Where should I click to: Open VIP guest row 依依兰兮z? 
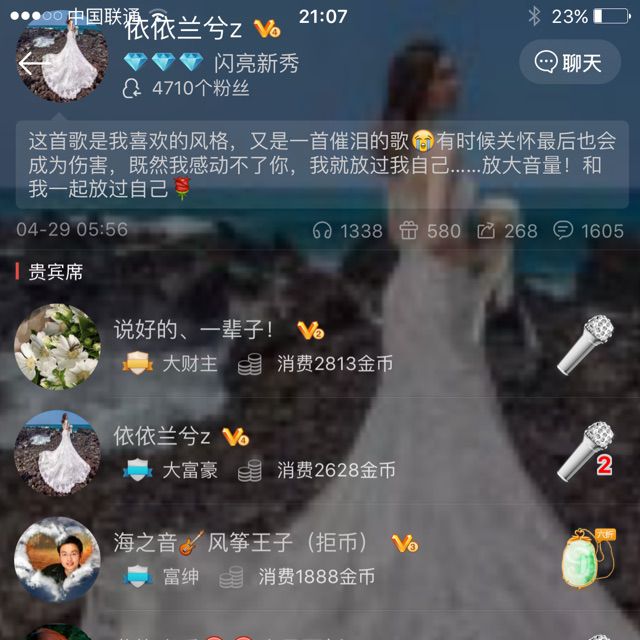160,437
